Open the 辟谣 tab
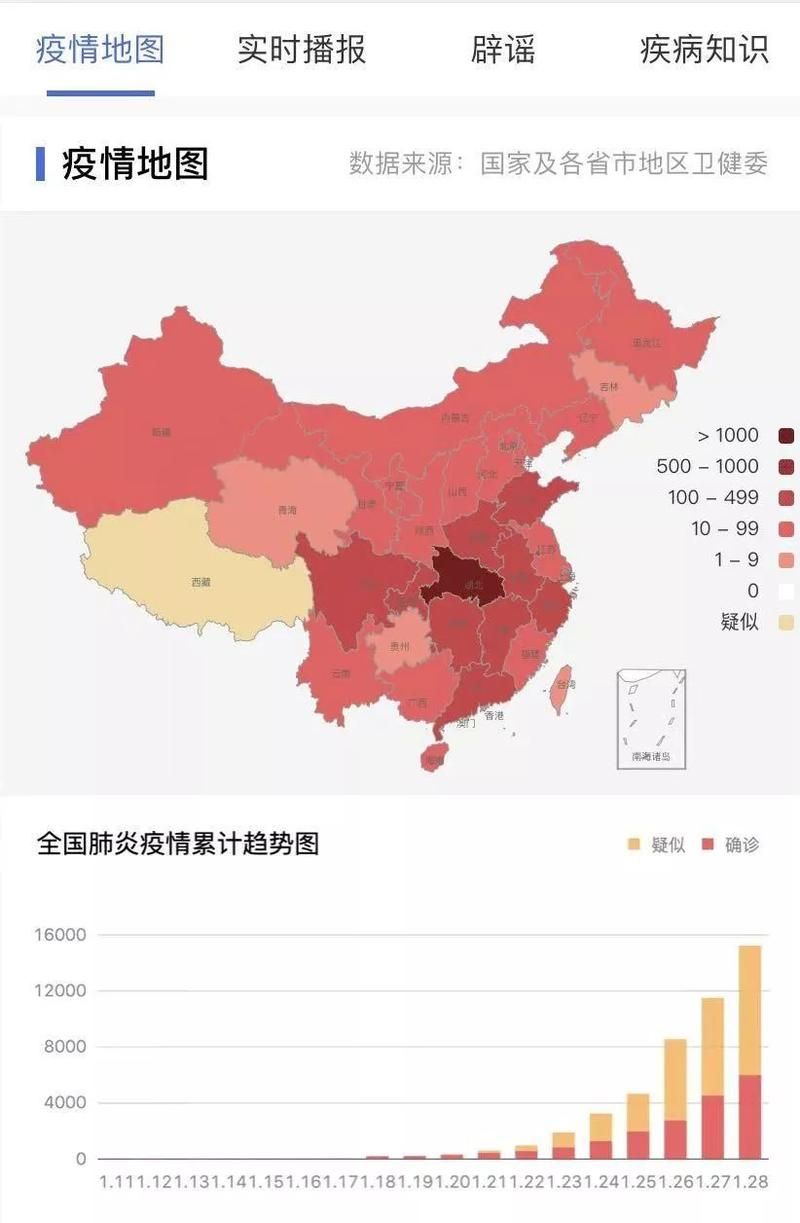800x1223 pixels. coord(503,49)
